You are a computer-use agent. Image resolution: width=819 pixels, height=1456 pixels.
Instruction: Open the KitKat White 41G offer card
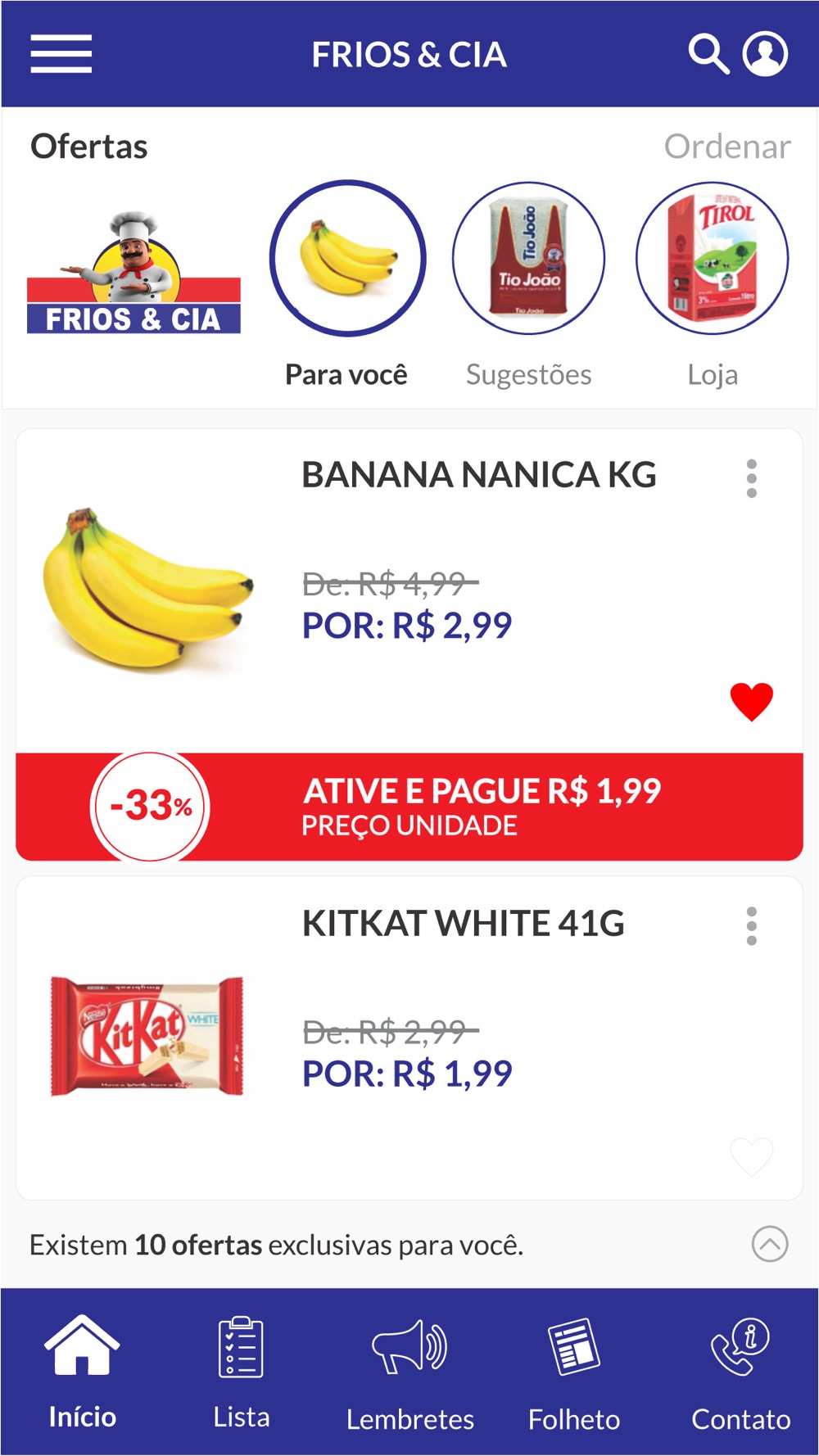coord(409,1038)
